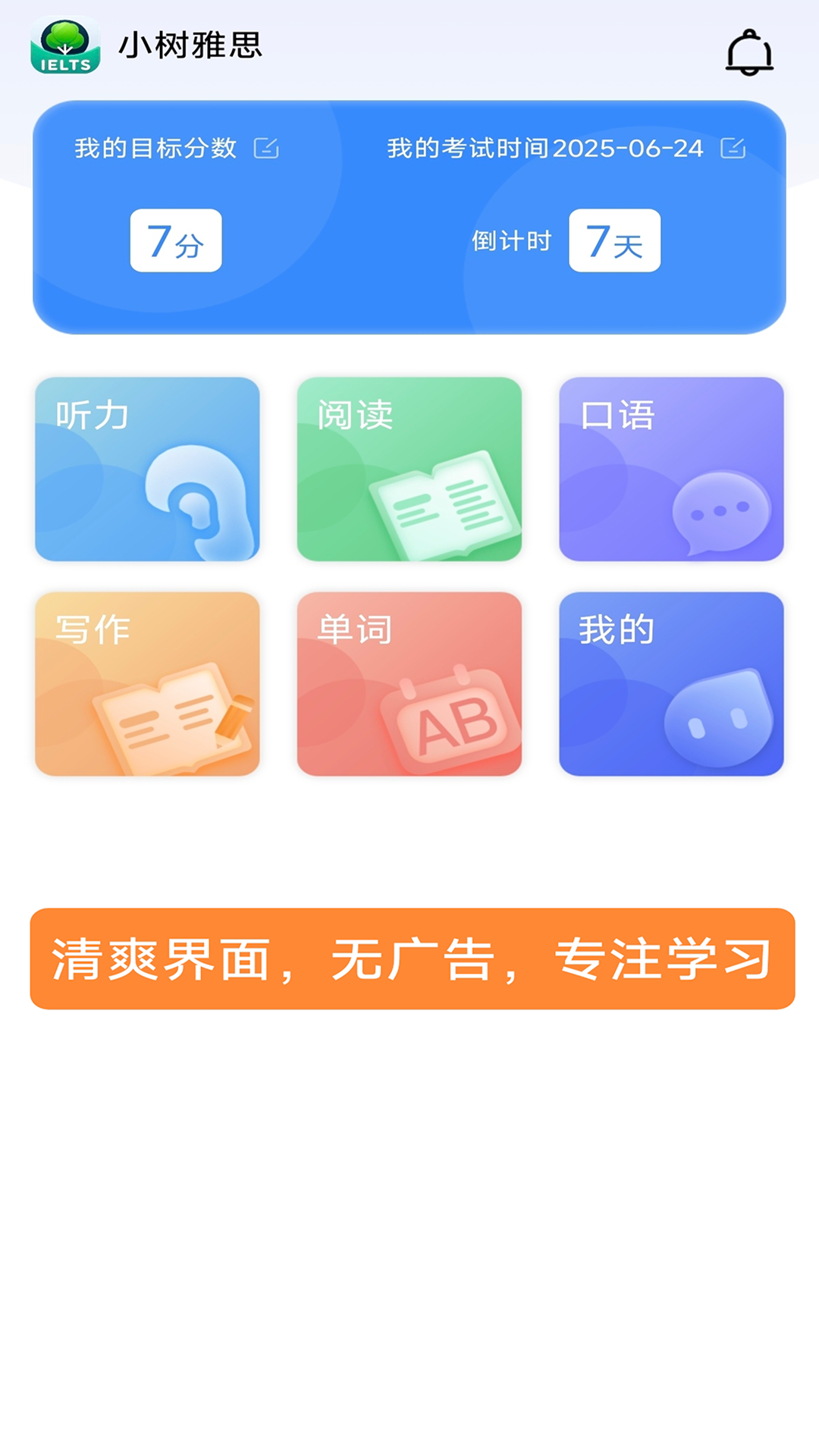Edit my exam date 2025-06-24
This screenshot has width=819, height=1456.
(x=732, y=149)
